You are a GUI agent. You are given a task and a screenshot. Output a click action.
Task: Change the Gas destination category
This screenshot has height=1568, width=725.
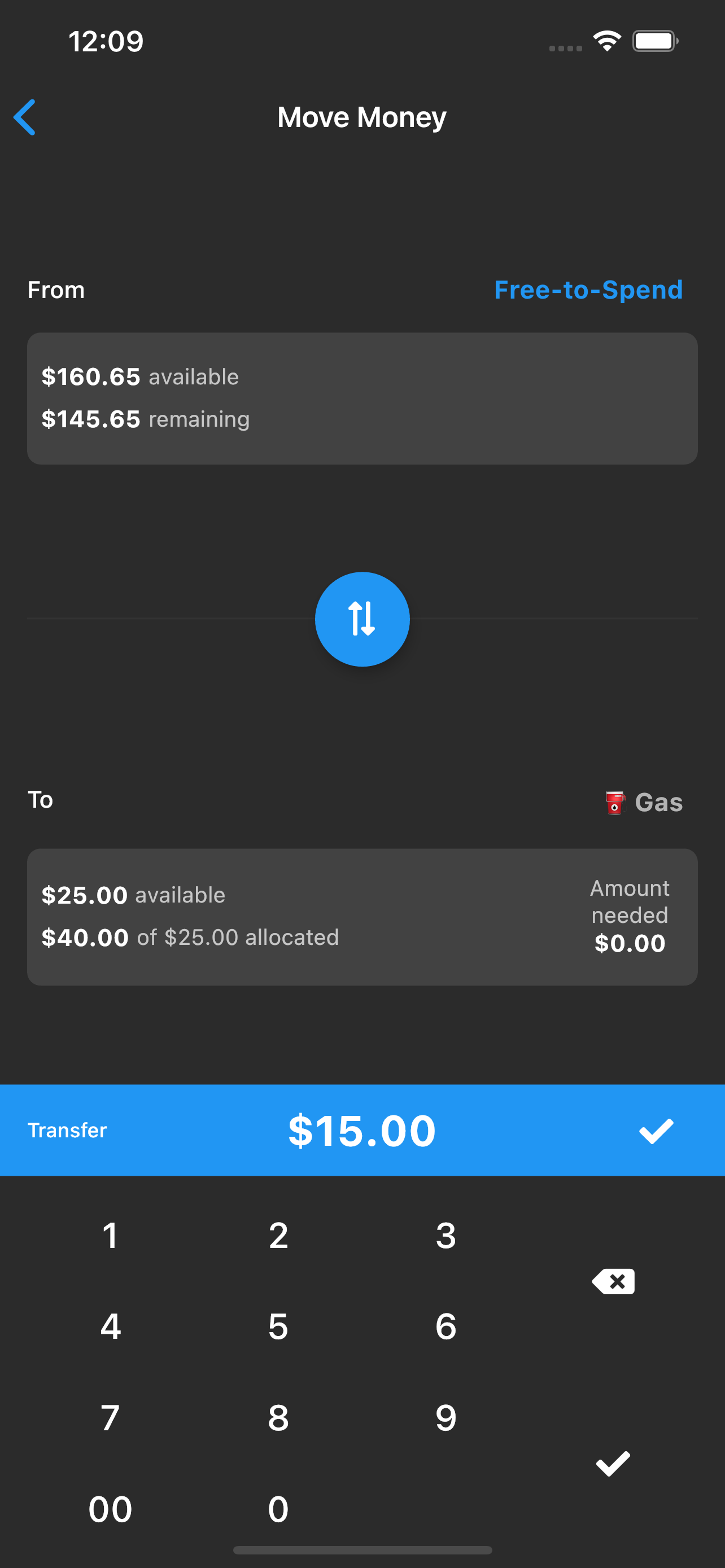(x=644, y=802)
